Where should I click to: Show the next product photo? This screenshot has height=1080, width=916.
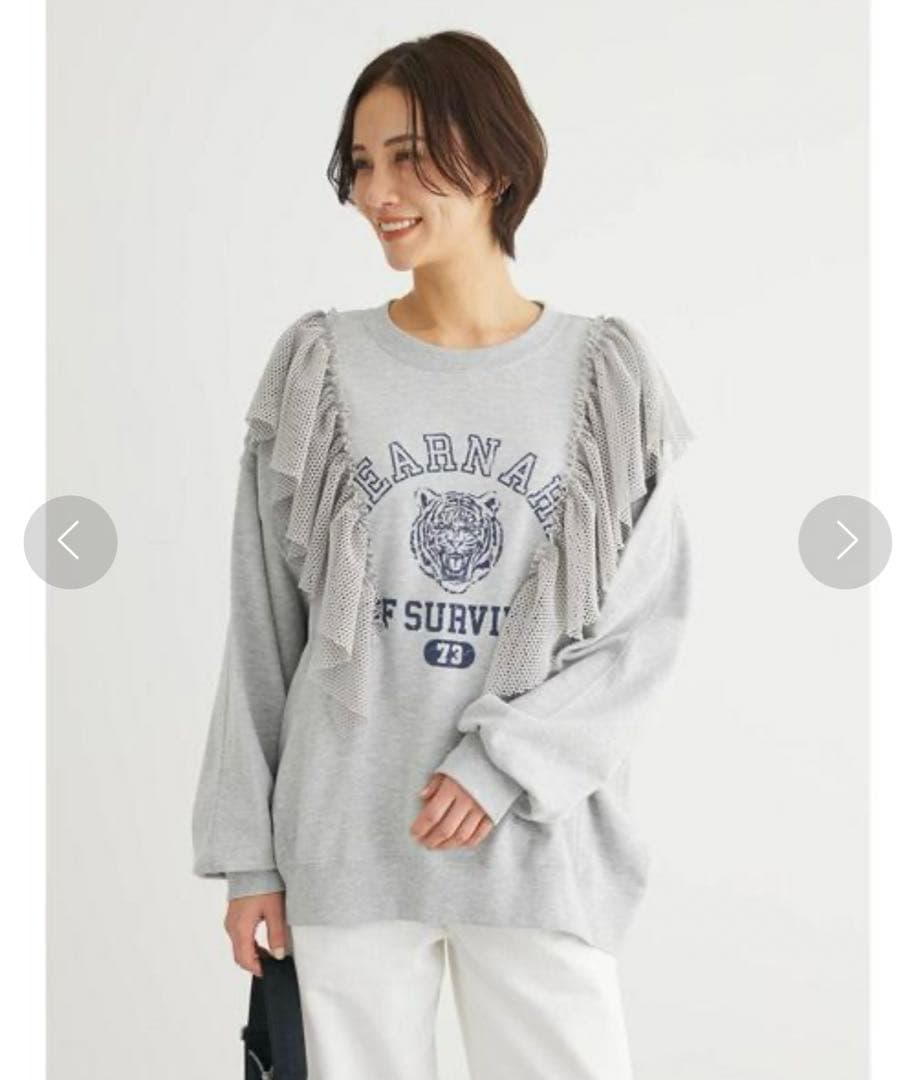click(845, 542)
